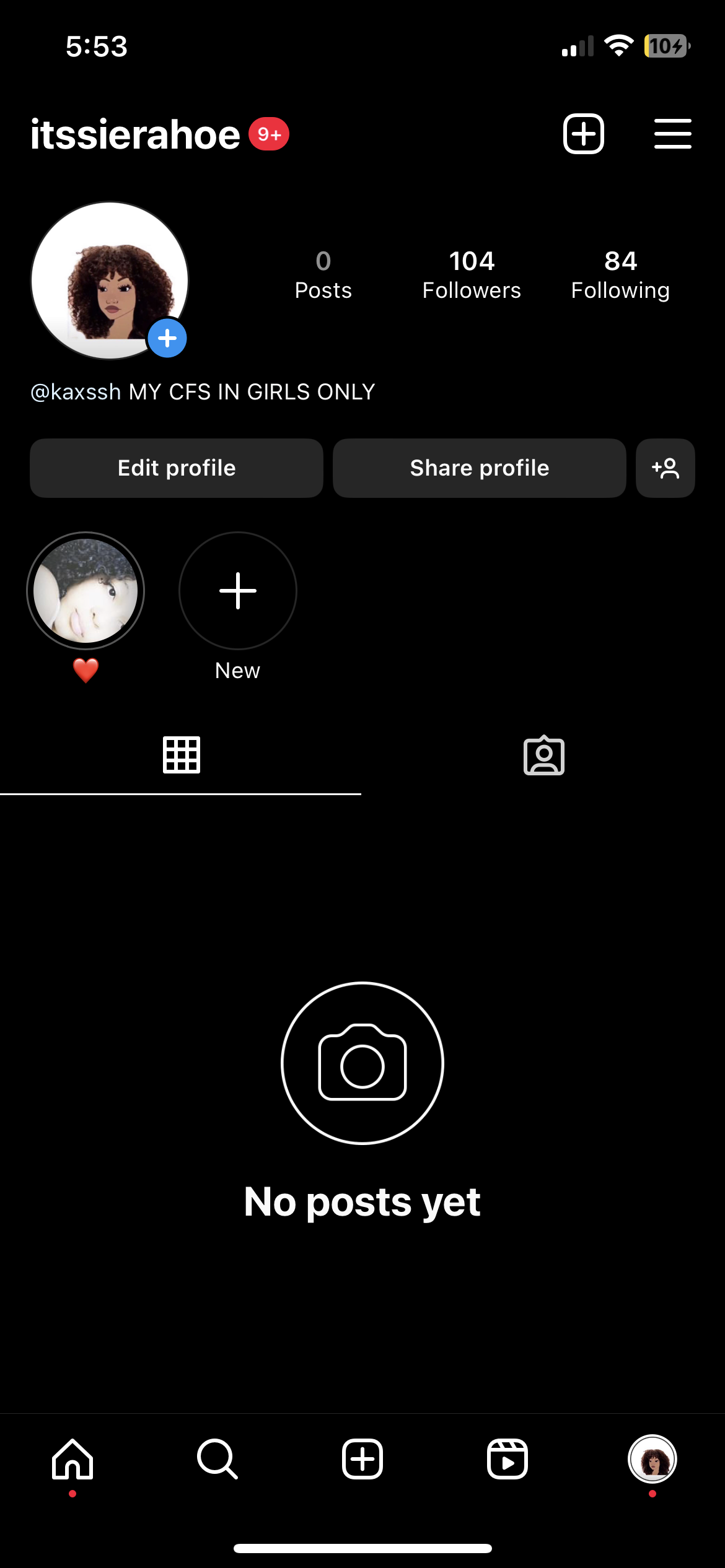
Task: Tap the itssierahoe username account switcher
Action: coord(135,134)
